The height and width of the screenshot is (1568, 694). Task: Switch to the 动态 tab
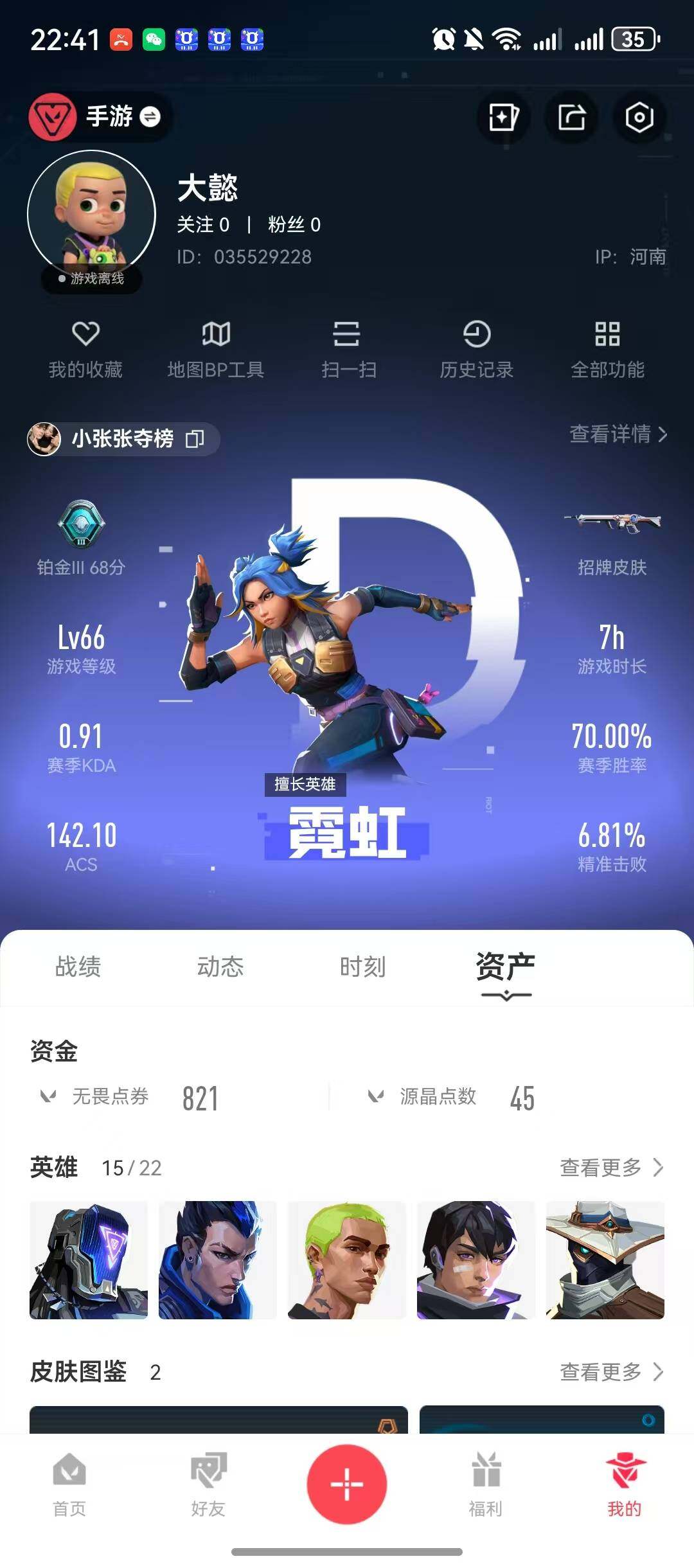[220, 967]
